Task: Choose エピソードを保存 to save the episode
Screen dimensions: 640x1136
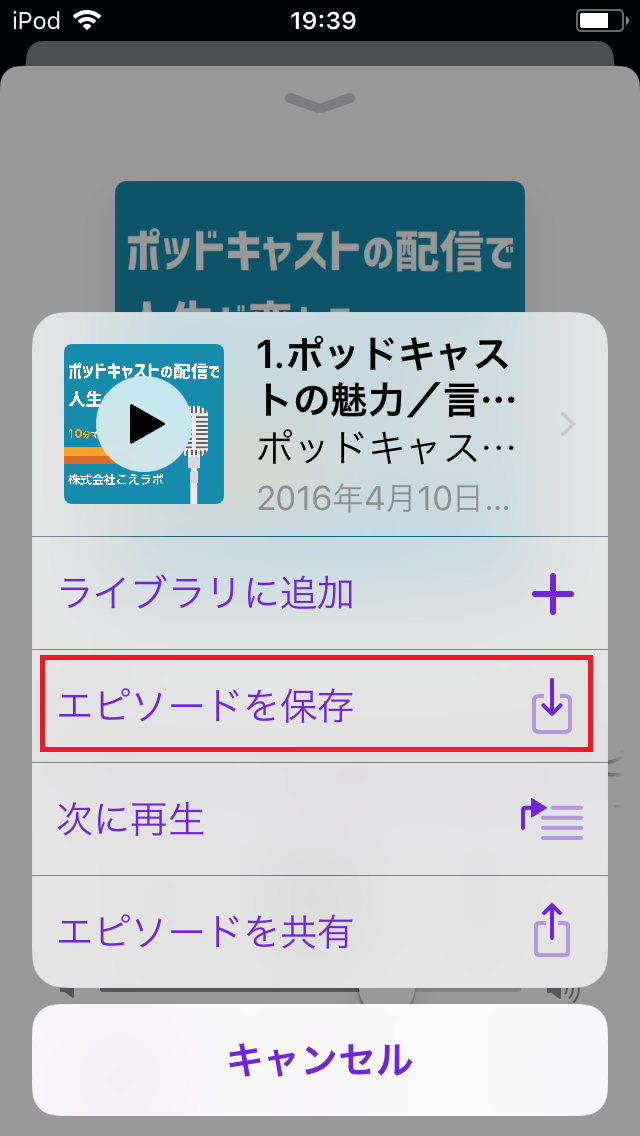Action: pyautogui.click(x=320, y=706)
